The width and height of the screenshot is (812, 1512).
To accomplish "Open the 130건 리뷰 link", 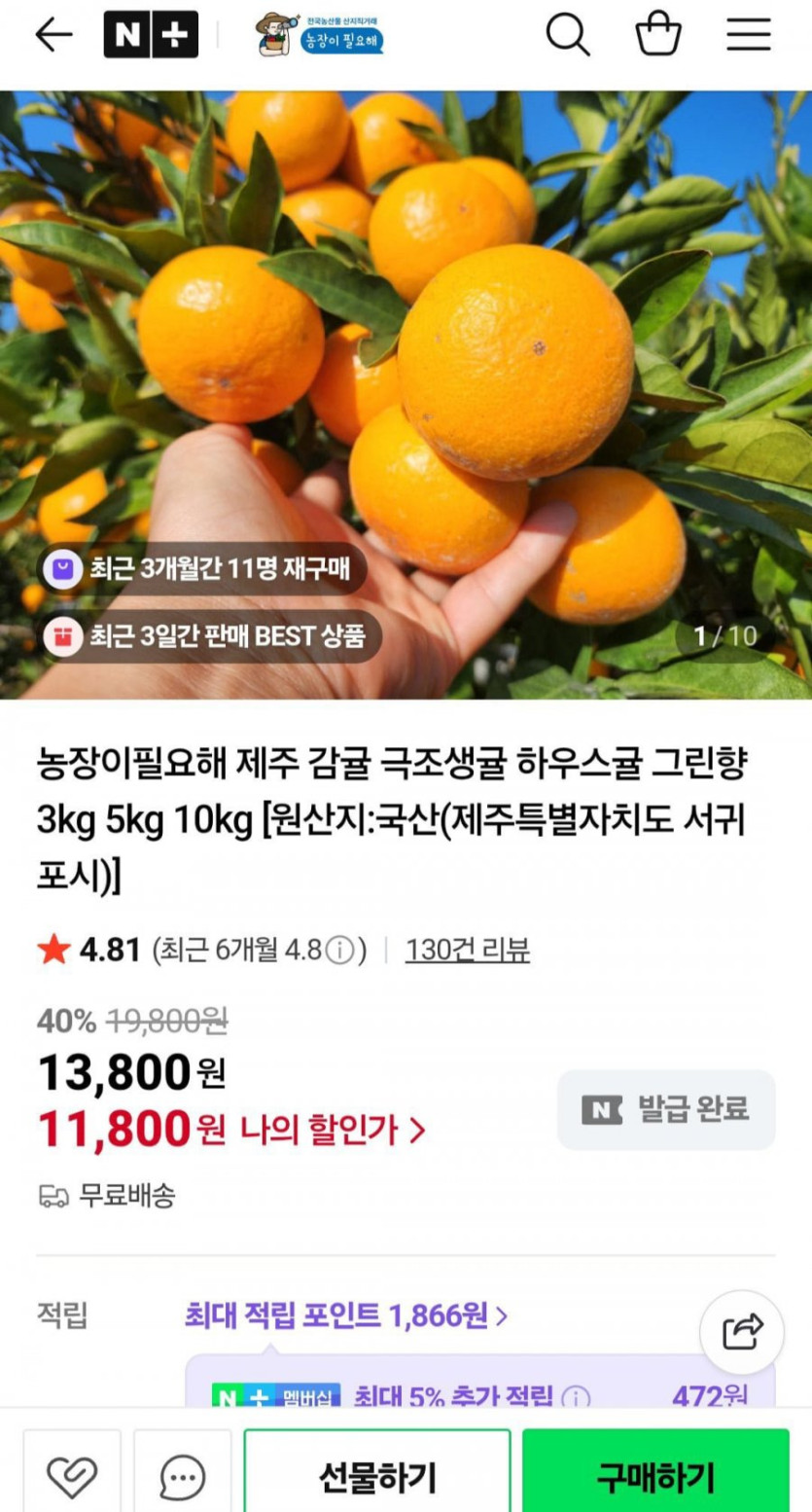I will [x=467, y=950].
